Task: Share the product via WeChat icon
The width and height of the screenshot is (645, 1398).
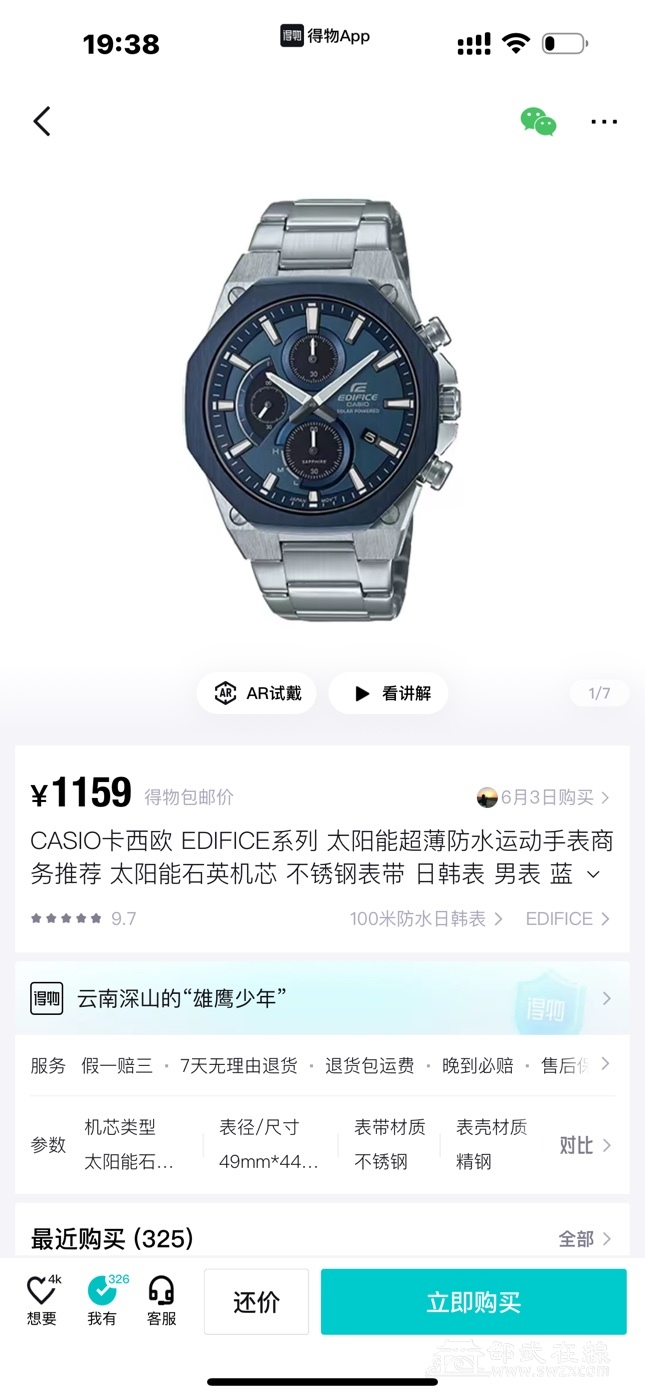Action: tap(538, 122)
